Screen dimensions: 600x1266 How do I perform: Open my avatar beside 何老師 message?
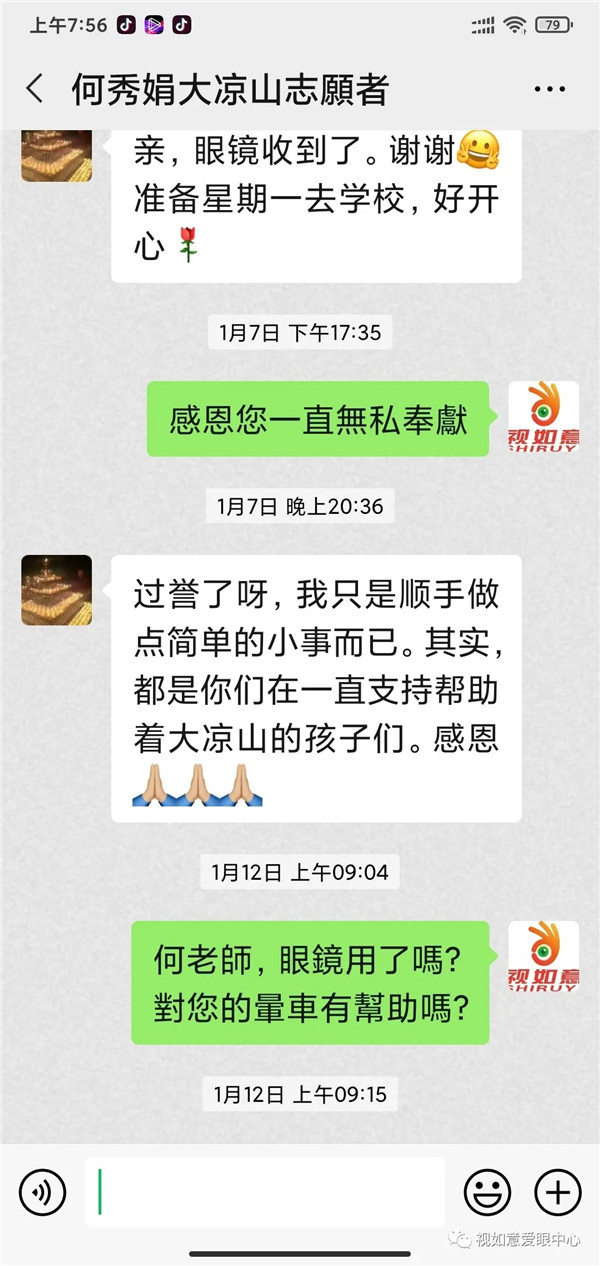point(543,956)
